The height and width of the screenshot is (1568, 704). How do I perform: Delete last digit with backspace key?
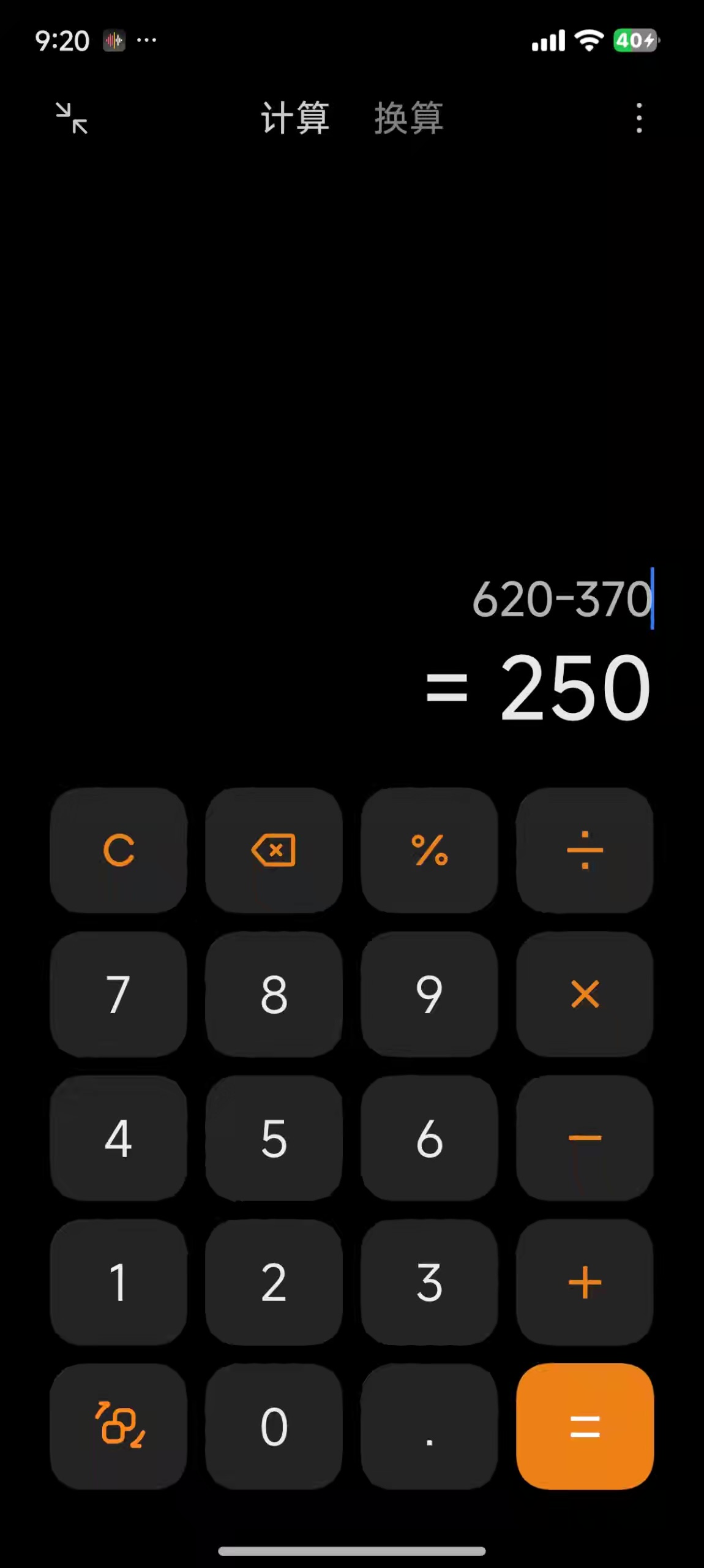[x=274, y=850]
